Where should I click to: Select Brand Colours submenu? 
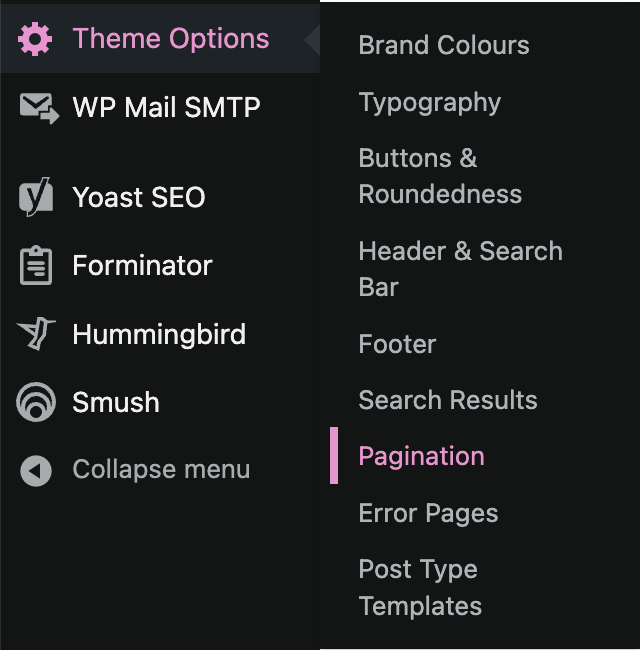click(x=443, y=45)
